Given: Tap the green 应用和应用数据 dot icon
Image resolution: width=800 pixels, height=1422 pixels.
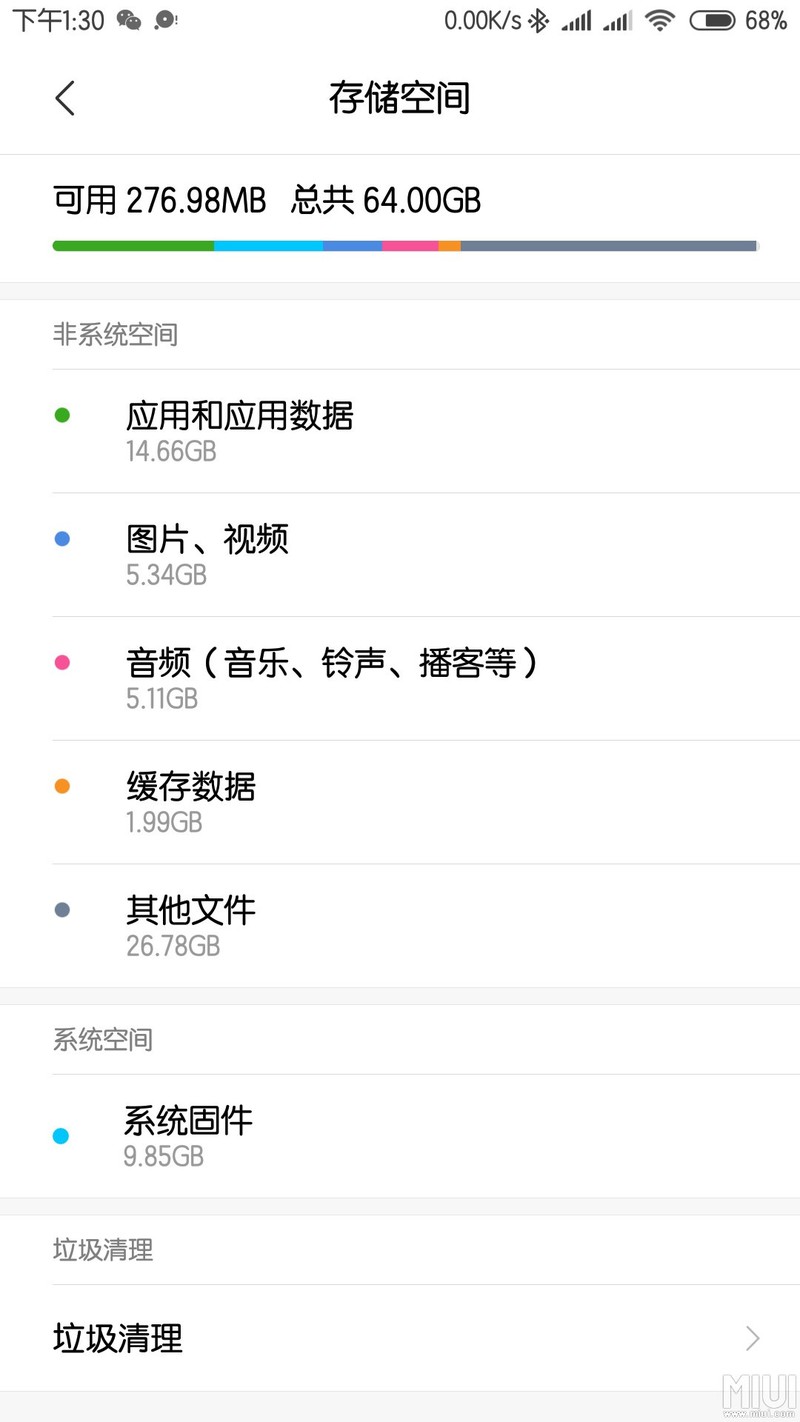Looking at the screenshot, I should point(62,413).
